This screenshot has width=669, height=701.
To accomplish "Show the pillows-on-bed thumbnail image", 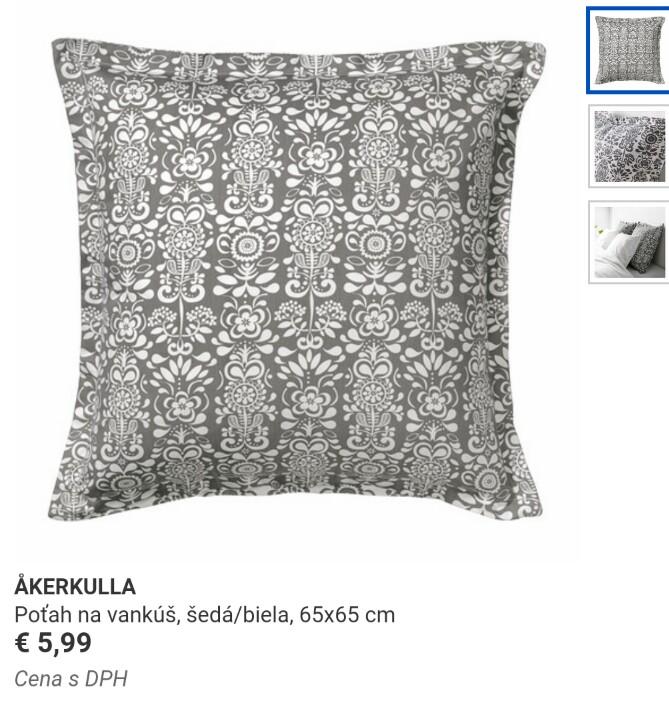I will tap(629, 242).
